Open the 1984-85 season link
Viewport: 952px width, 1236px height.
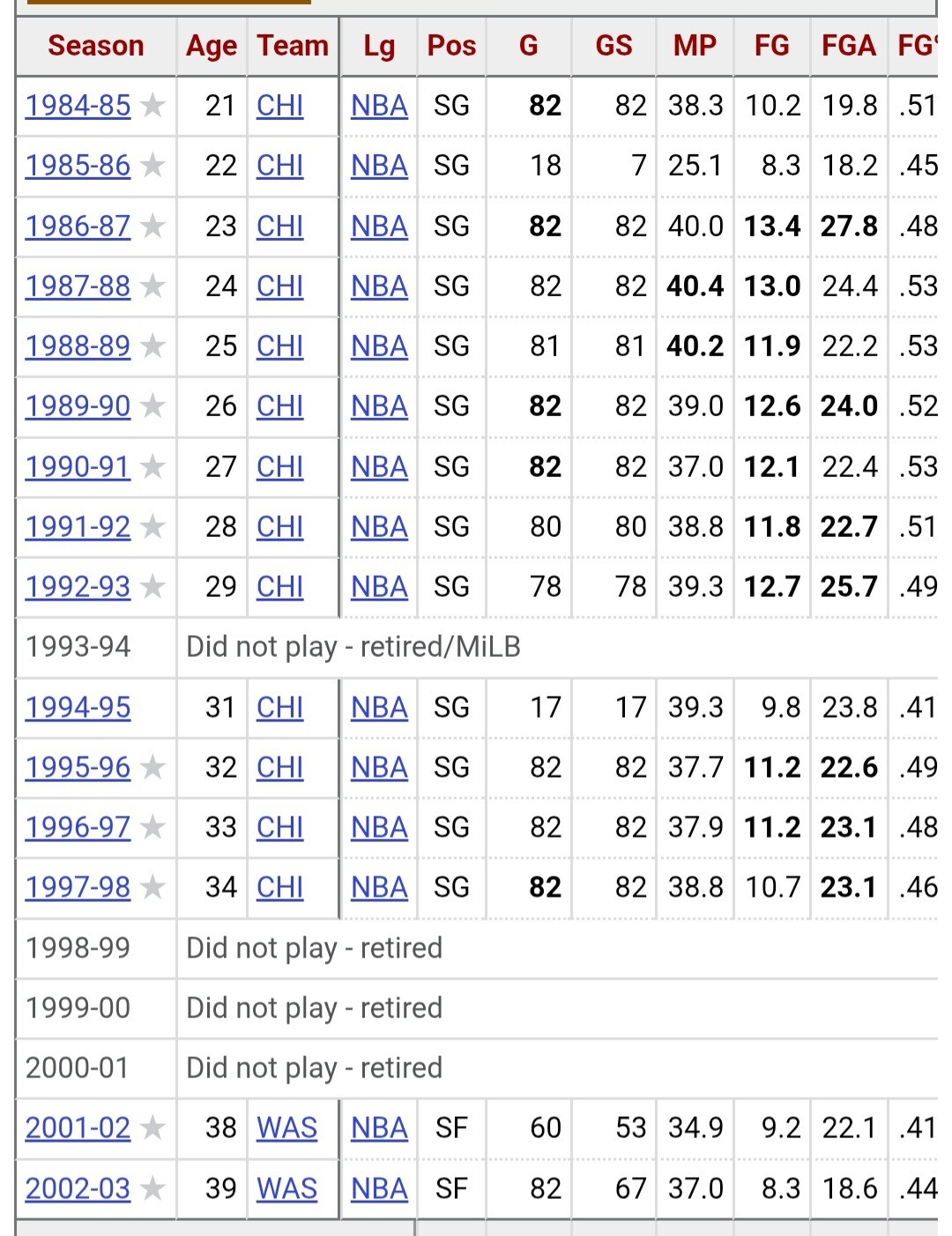point(78,106)
